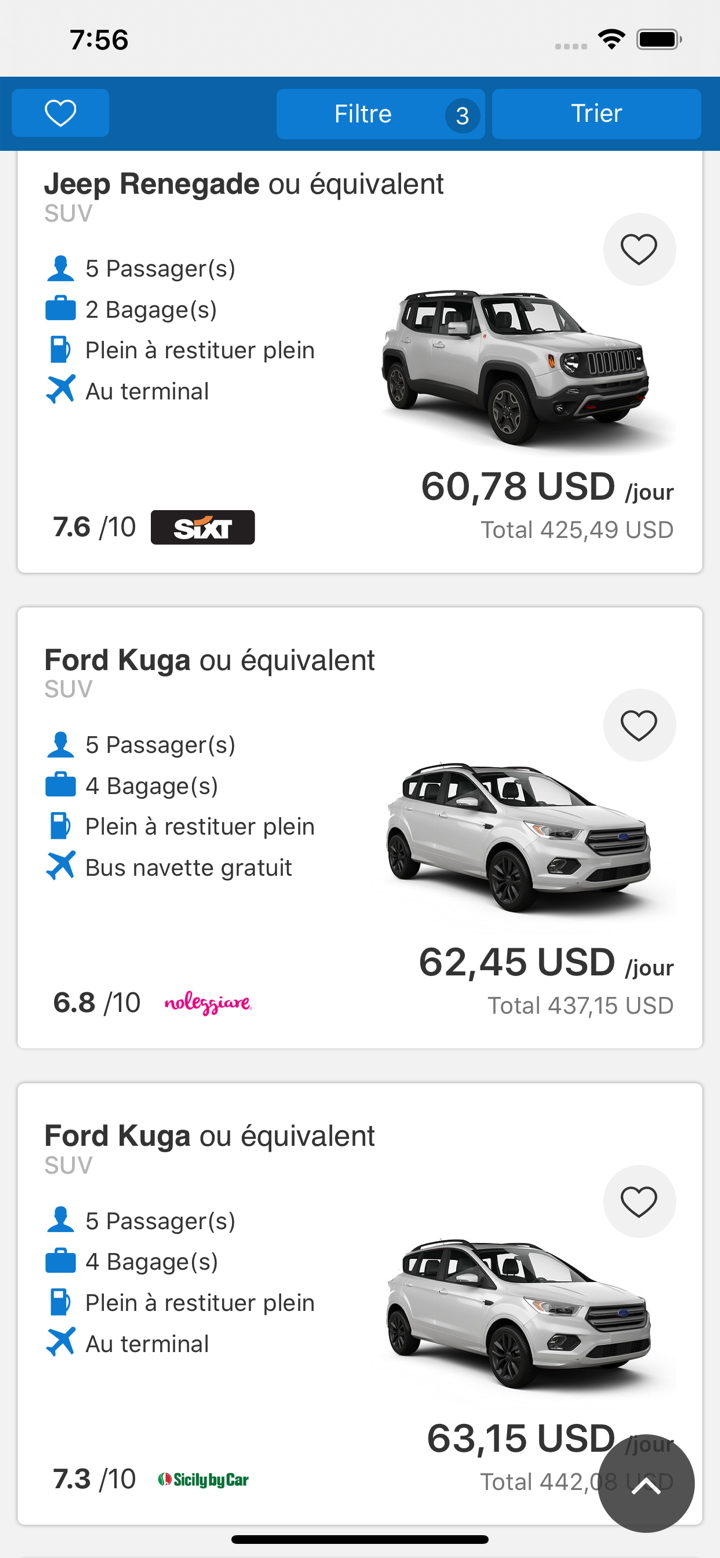This screenshot has height=1558, width=720.
Task: Click the passenger count icon on Jeep Renegade card
Action: pyautogui.click(x=61, y=268)
